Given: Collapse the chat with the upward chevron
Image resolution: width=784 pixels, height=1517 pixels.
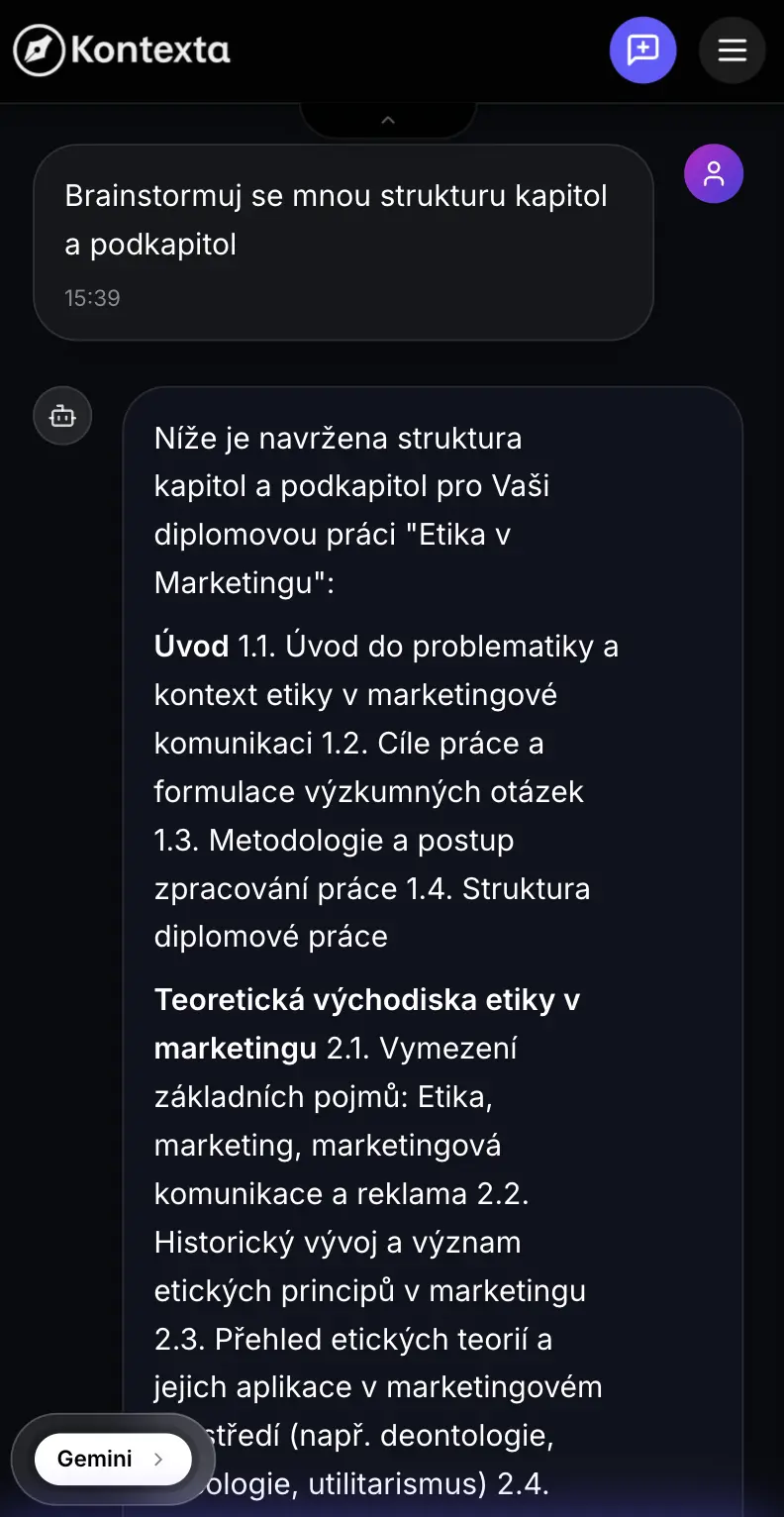Looking at the screenshot, I should [x=388, y=120].
